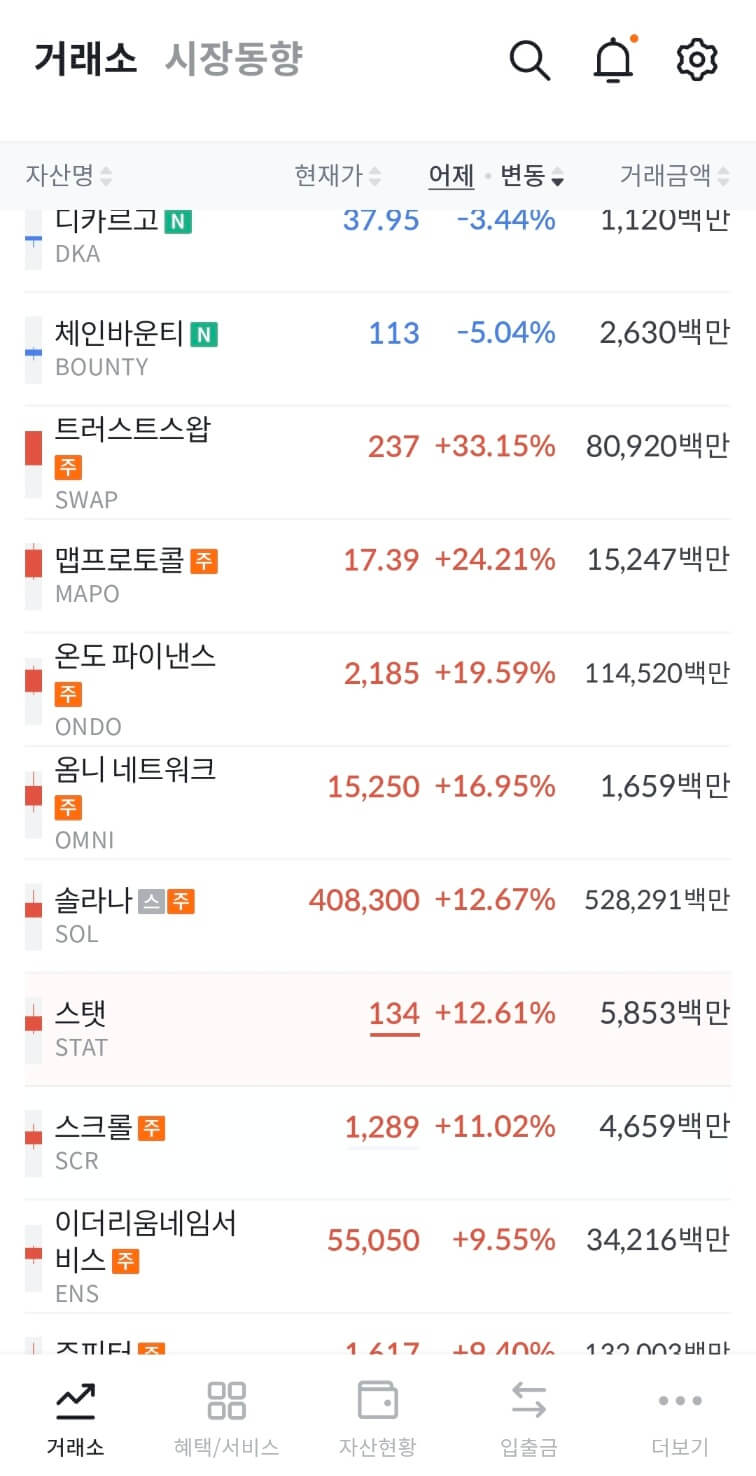Open the 더보기 ellipsis icon
Image resolution: width=756 pixels, height=1476 pixels.
(x=680, y=1400)
